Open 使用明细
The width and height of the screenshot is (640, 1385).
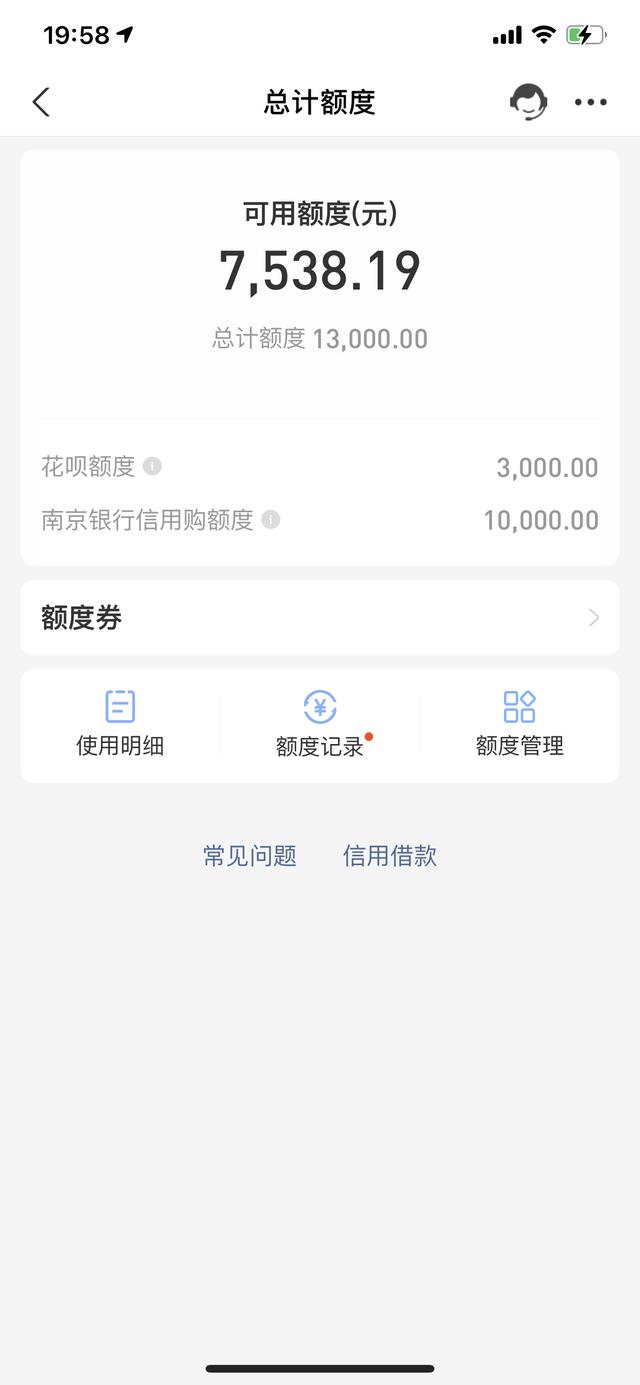(x=120, y=725)
